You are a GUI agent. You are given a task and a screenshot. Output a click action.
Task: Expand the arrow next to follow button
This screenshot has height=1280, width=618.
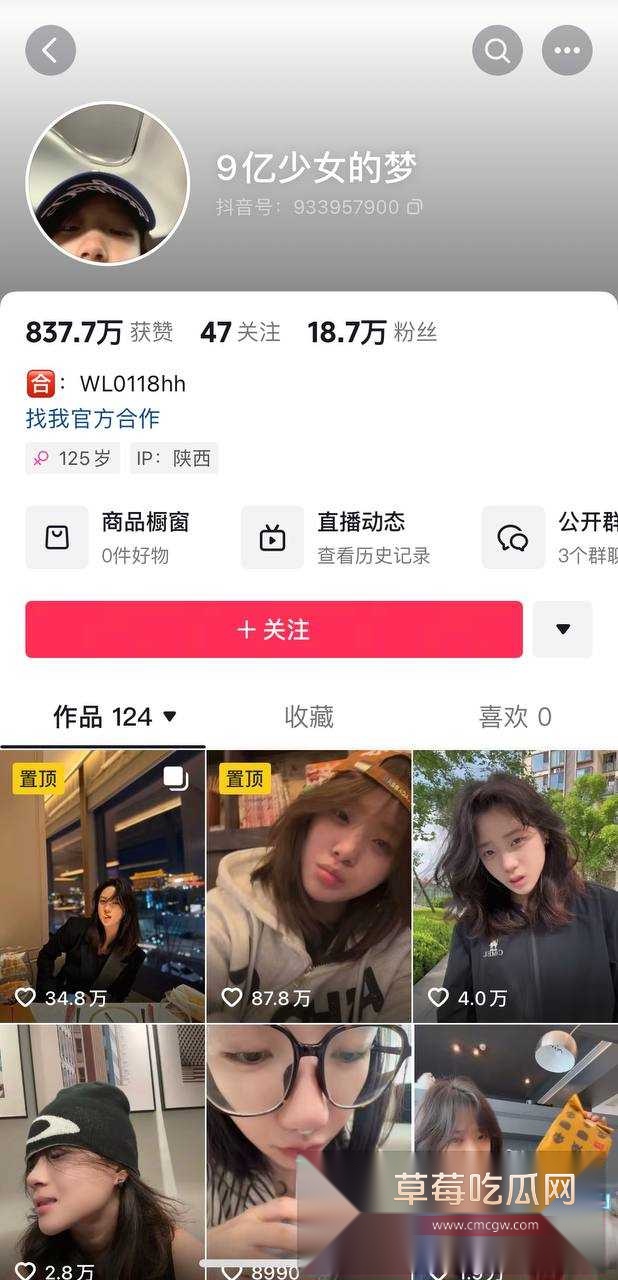pos(562,629)
